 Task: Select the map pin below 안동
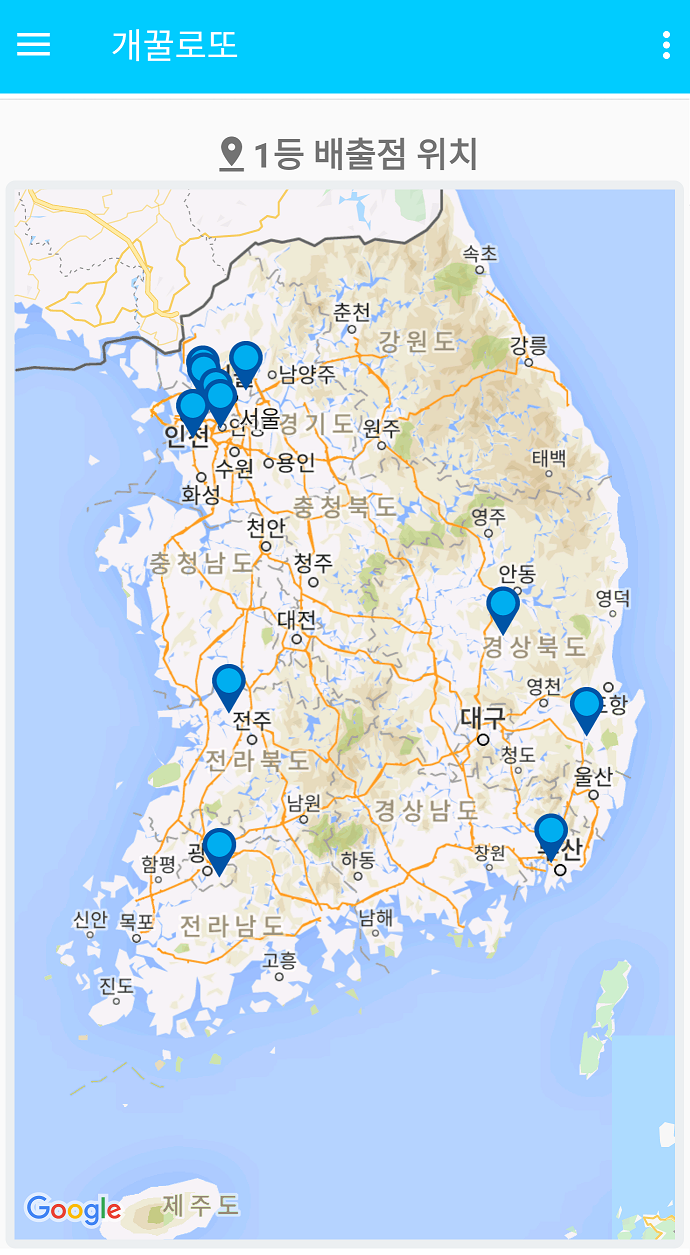point(502,607)
